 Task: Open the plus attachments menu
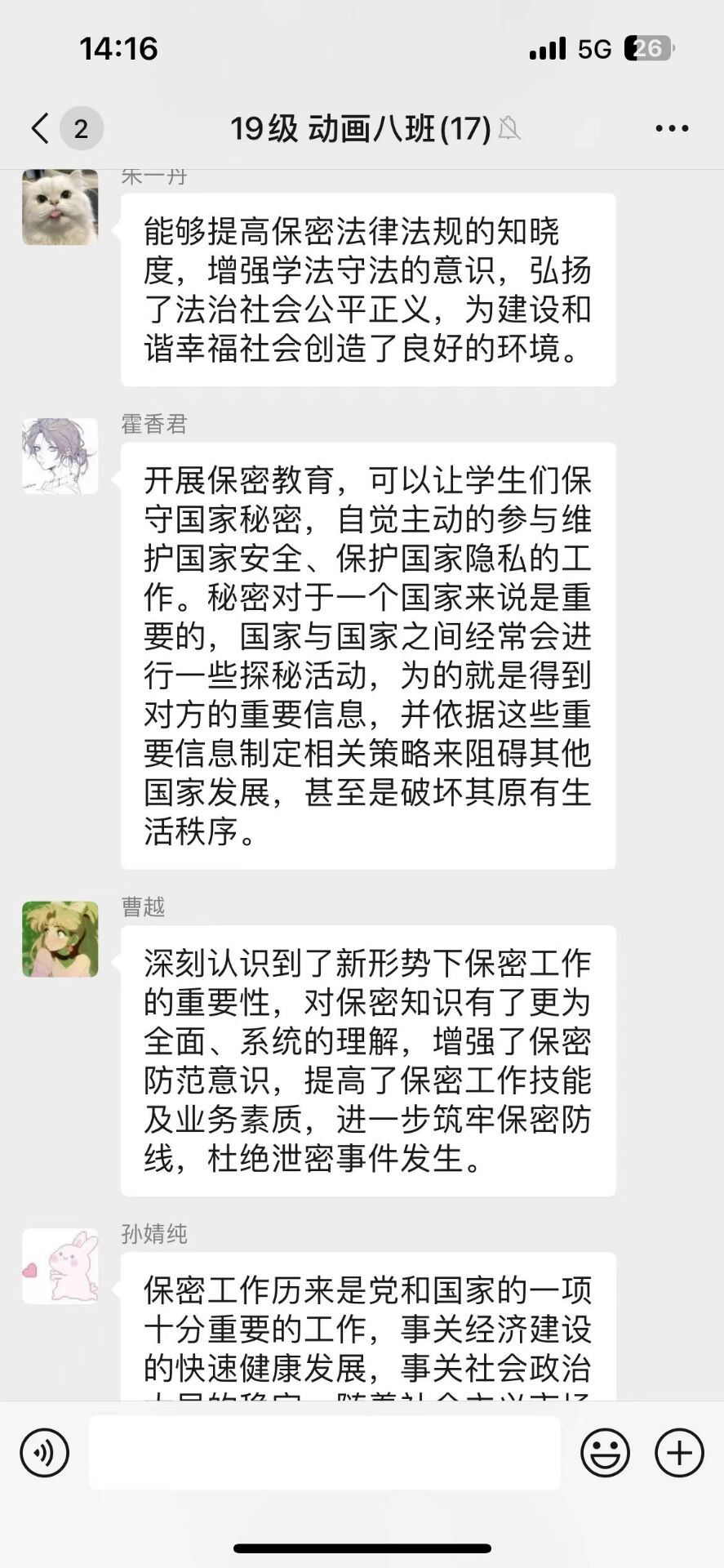tap(679, 1453)
